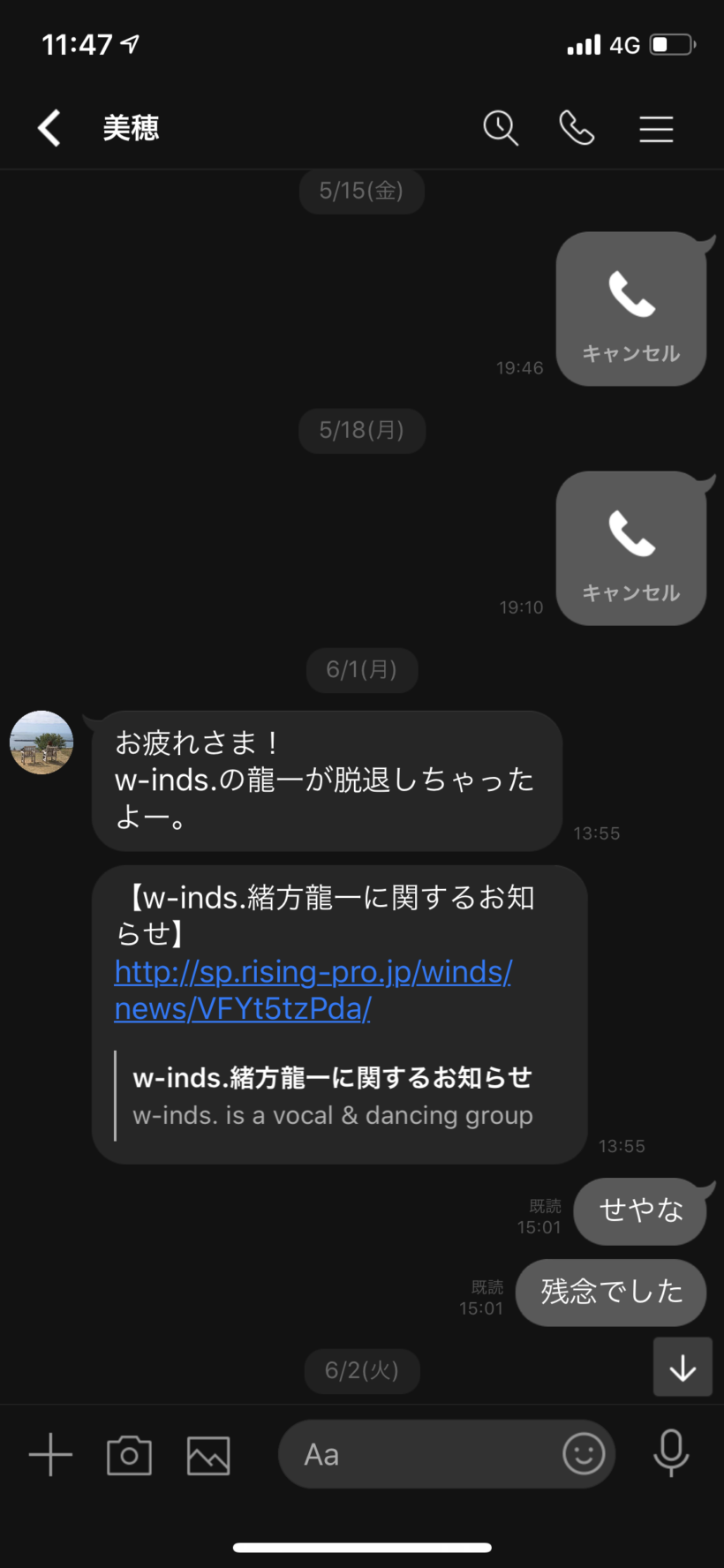Jump to the latest messages arrow

point(683,1367)
